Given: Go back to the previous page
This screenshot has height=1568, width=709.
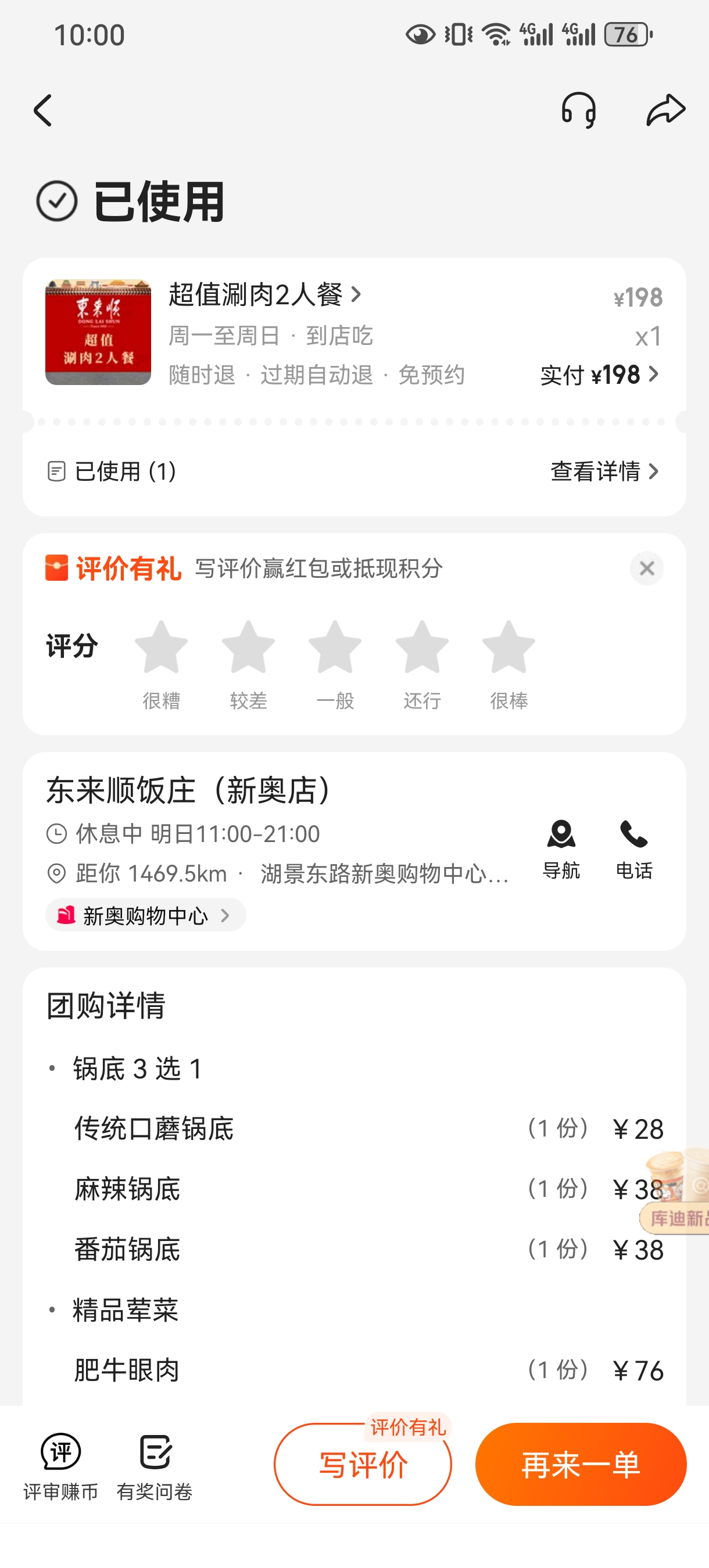Looking at the screenshot, I should [x=42, y=111].
